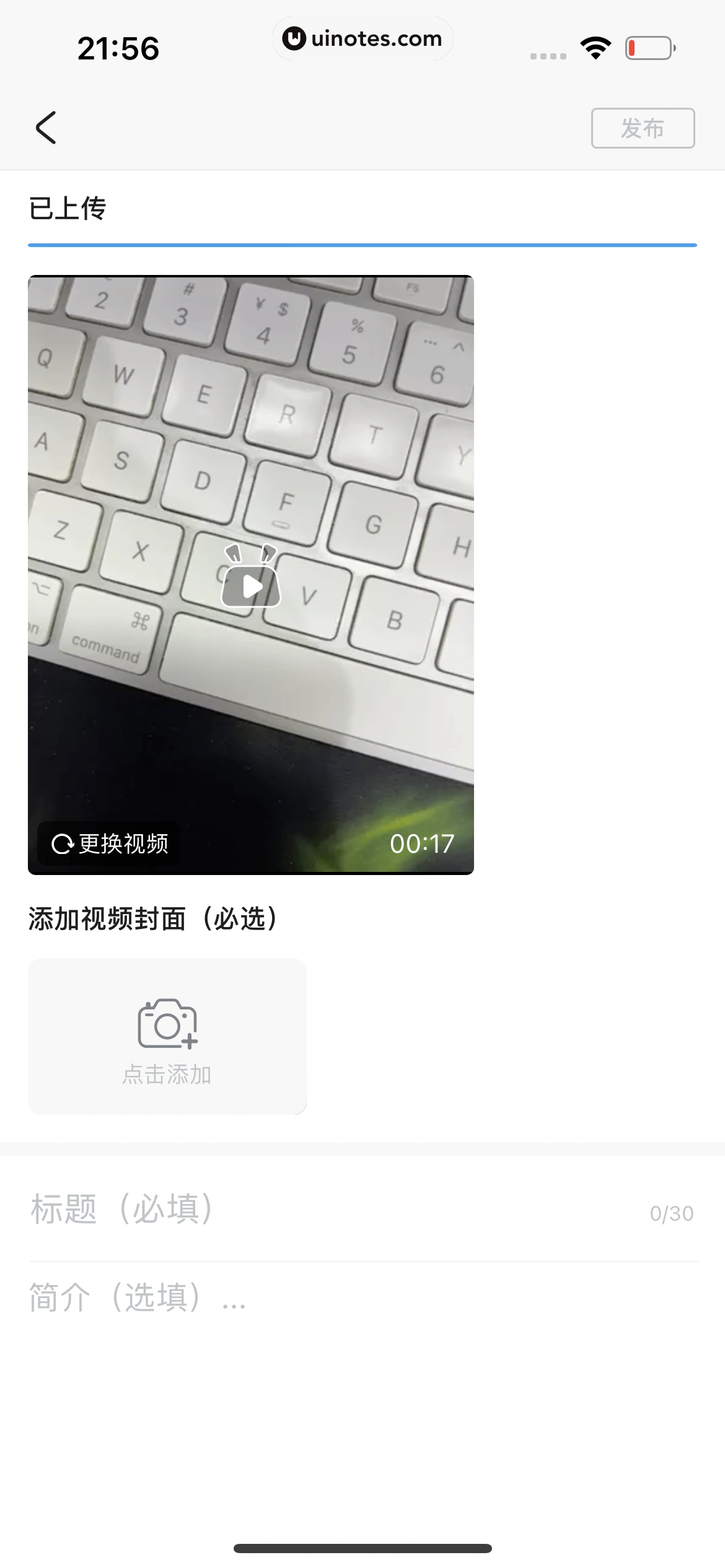The width and height of the screenshot is (725, 1568).
Task: Go back using the back arrow
Action: [x=46, y=128]
